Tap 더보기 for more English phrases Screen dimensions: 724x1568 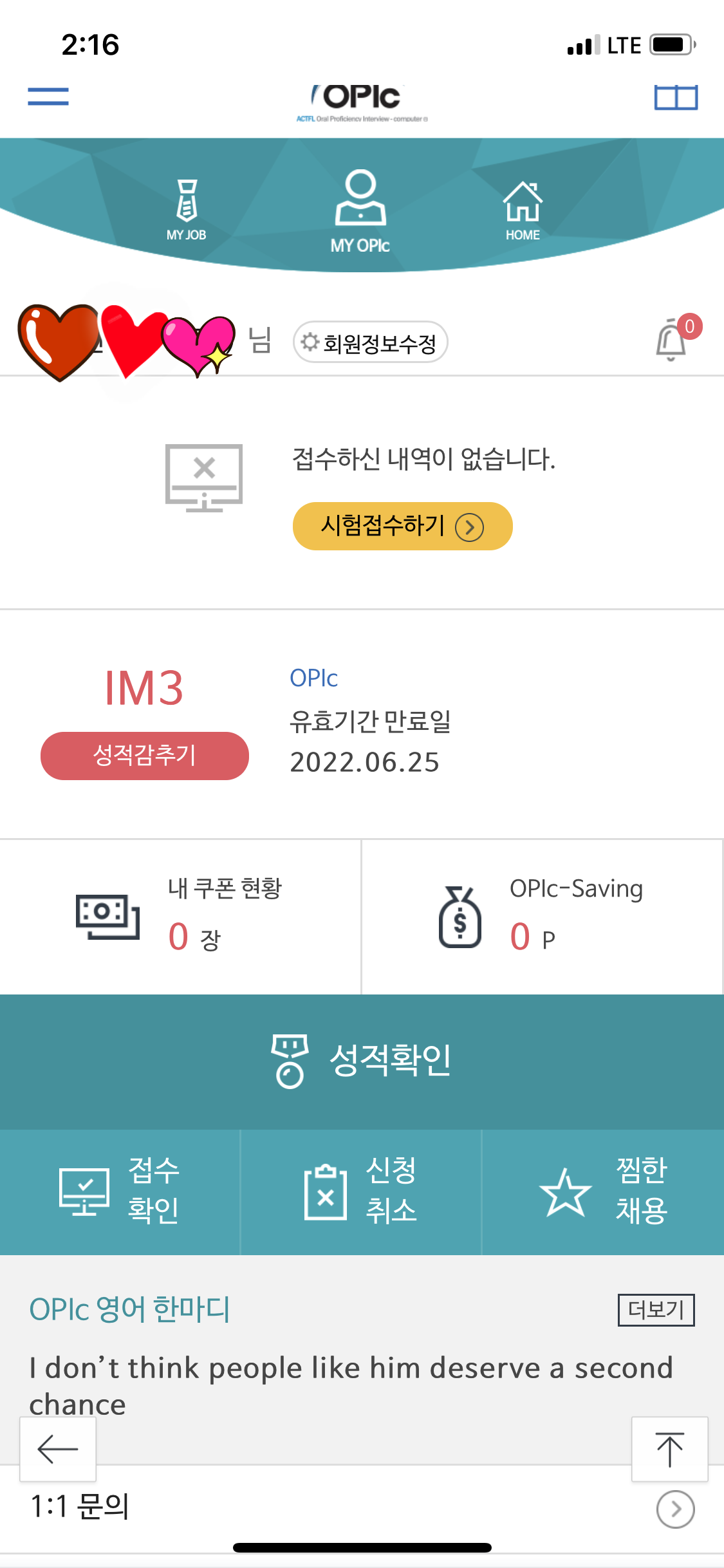click(656, 1310)
